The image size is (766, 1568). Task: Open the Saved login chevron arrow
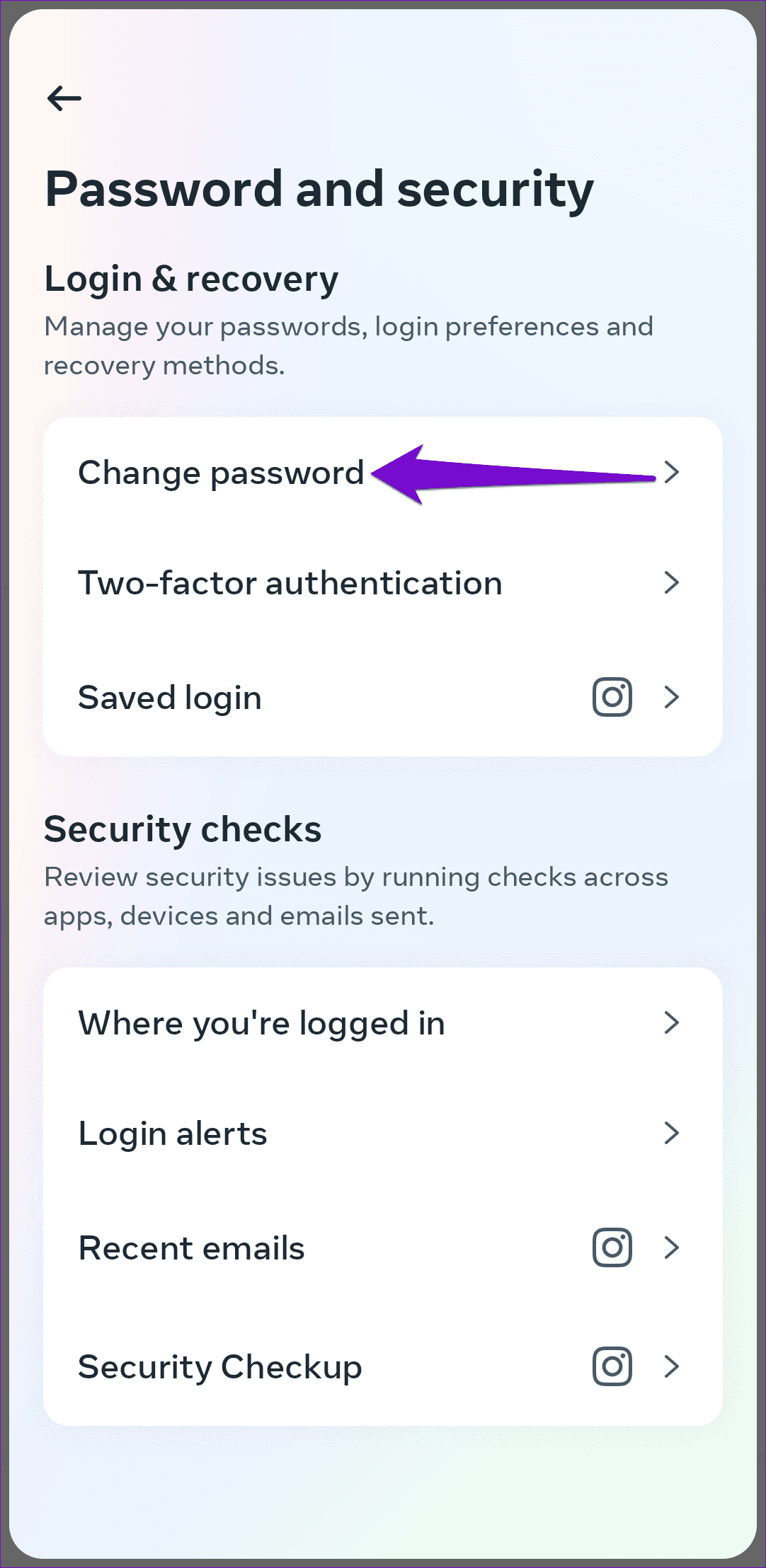[x=671, y=696]
